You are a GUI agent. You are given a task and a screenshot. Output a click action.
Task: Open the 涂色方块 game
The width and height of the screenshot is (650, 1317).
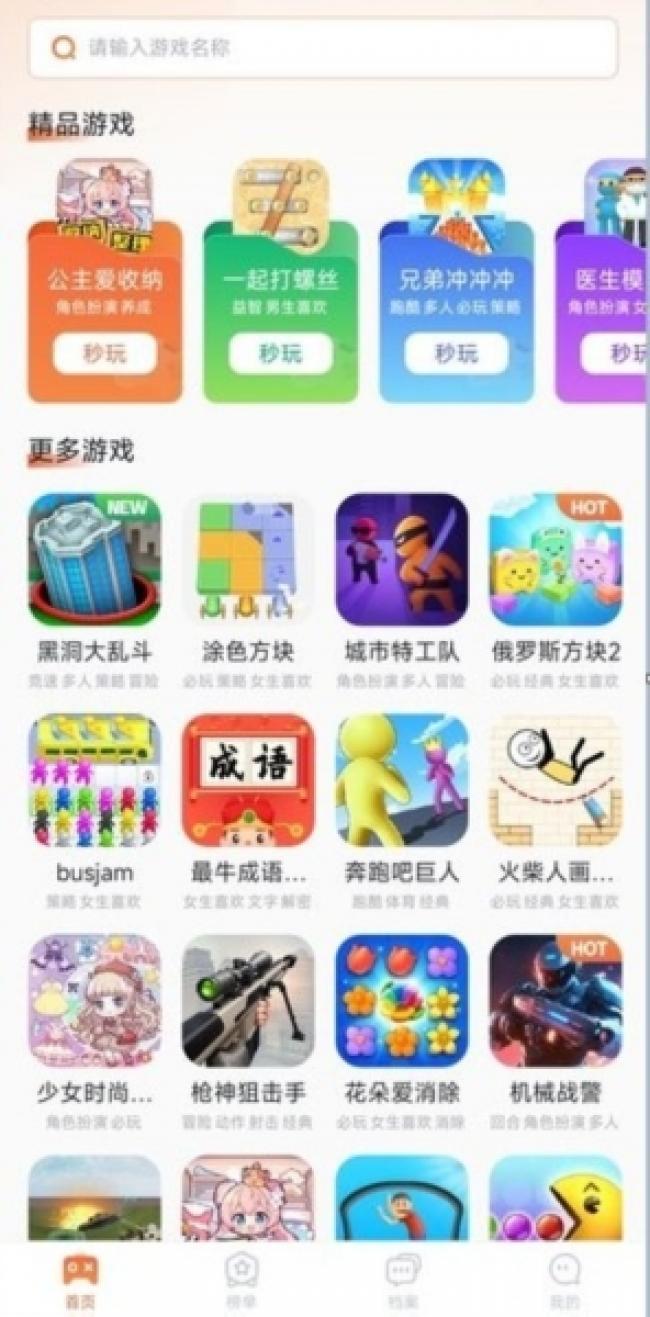248,559
